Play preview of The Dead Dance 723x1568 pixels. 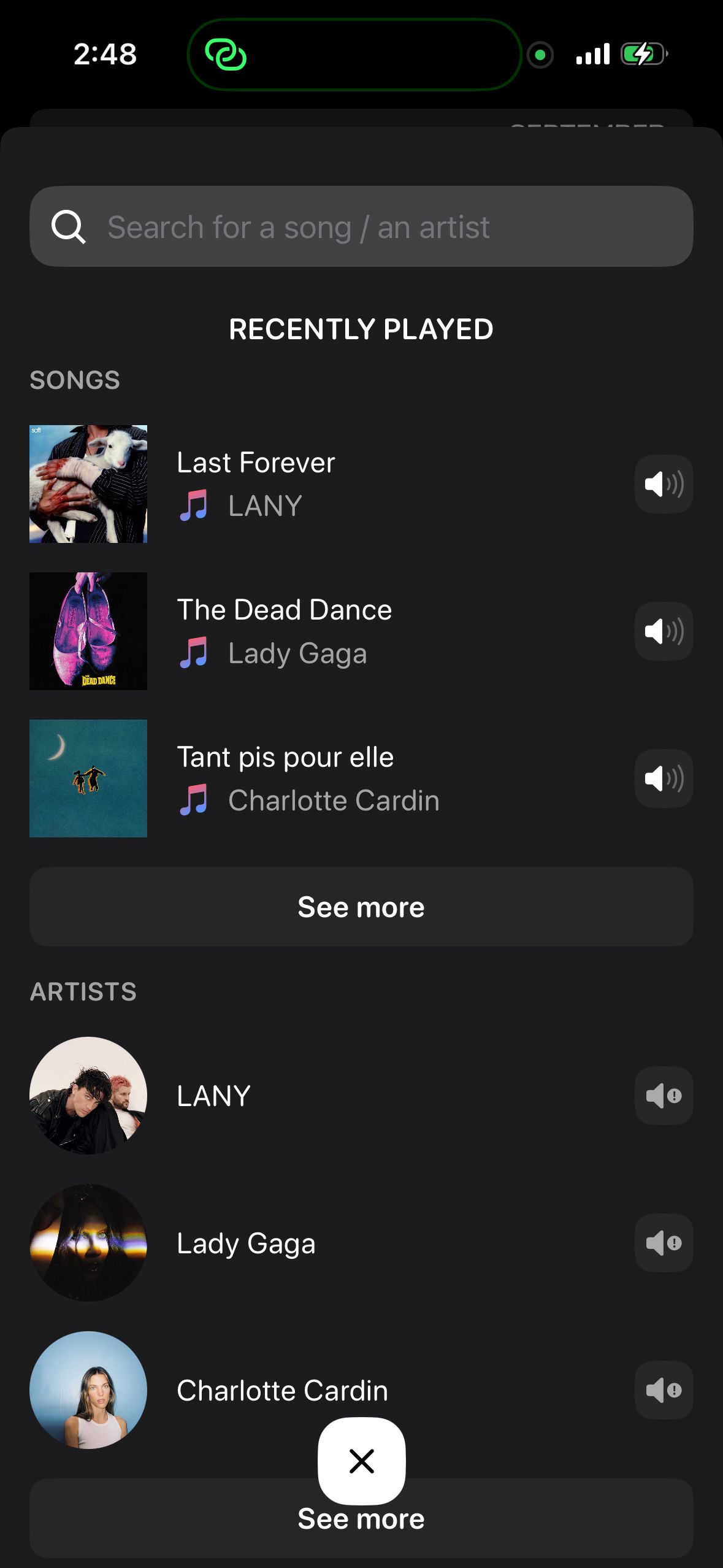pyautogui.click(x=664, y=631)
